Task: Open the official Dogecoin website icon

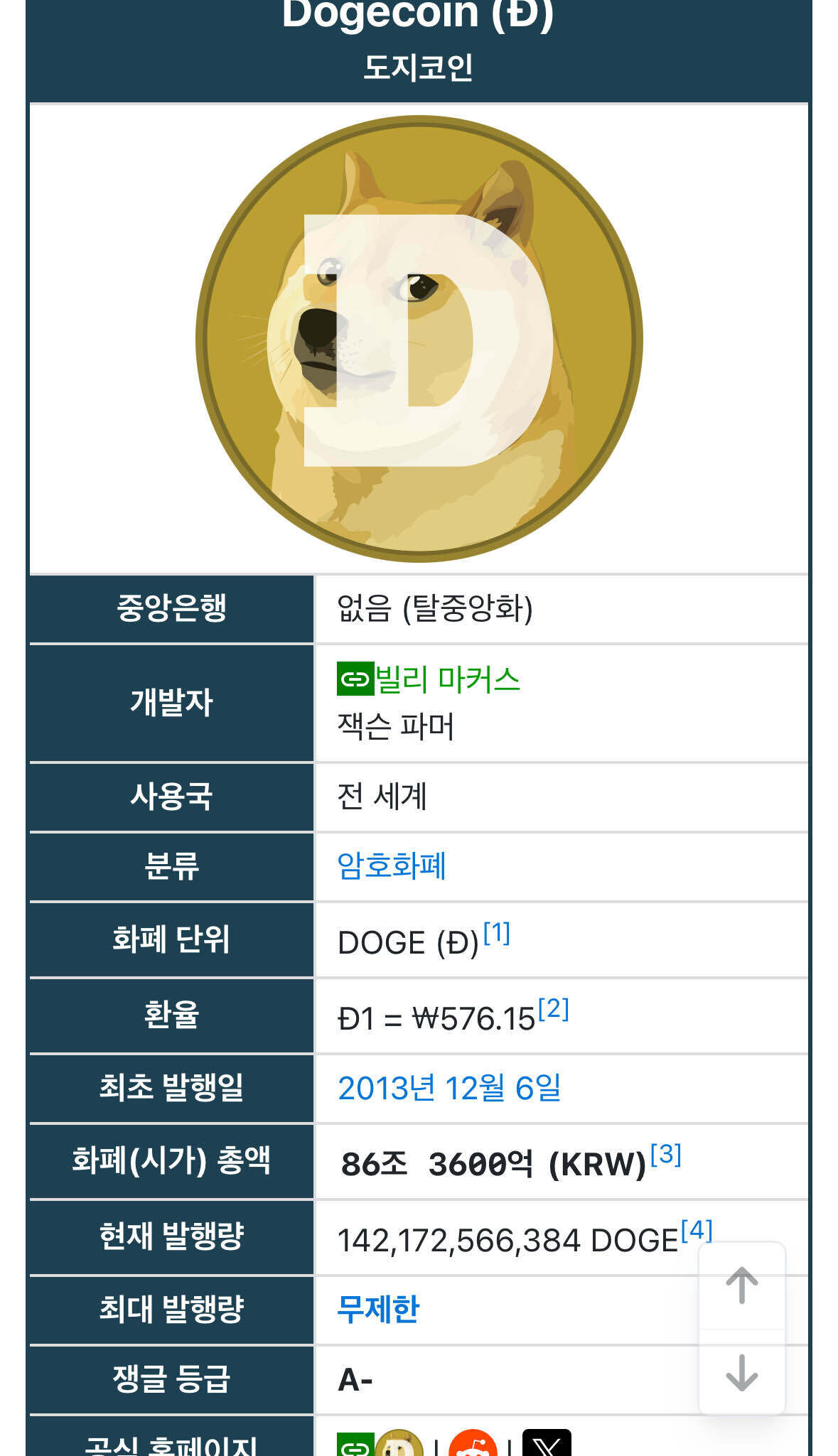Action: pyautogui.click(x=399, y=1445)
